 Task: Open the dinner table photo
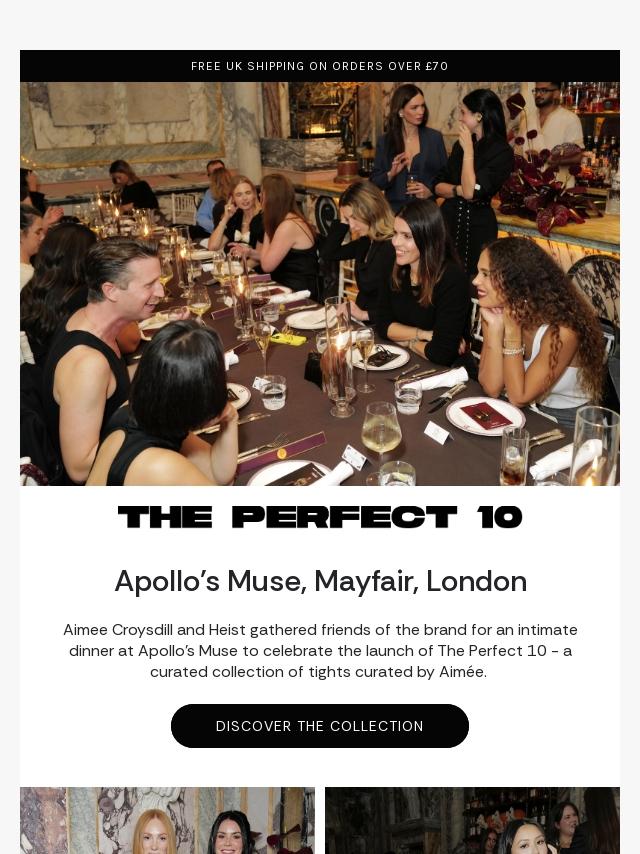pos(320,284)
